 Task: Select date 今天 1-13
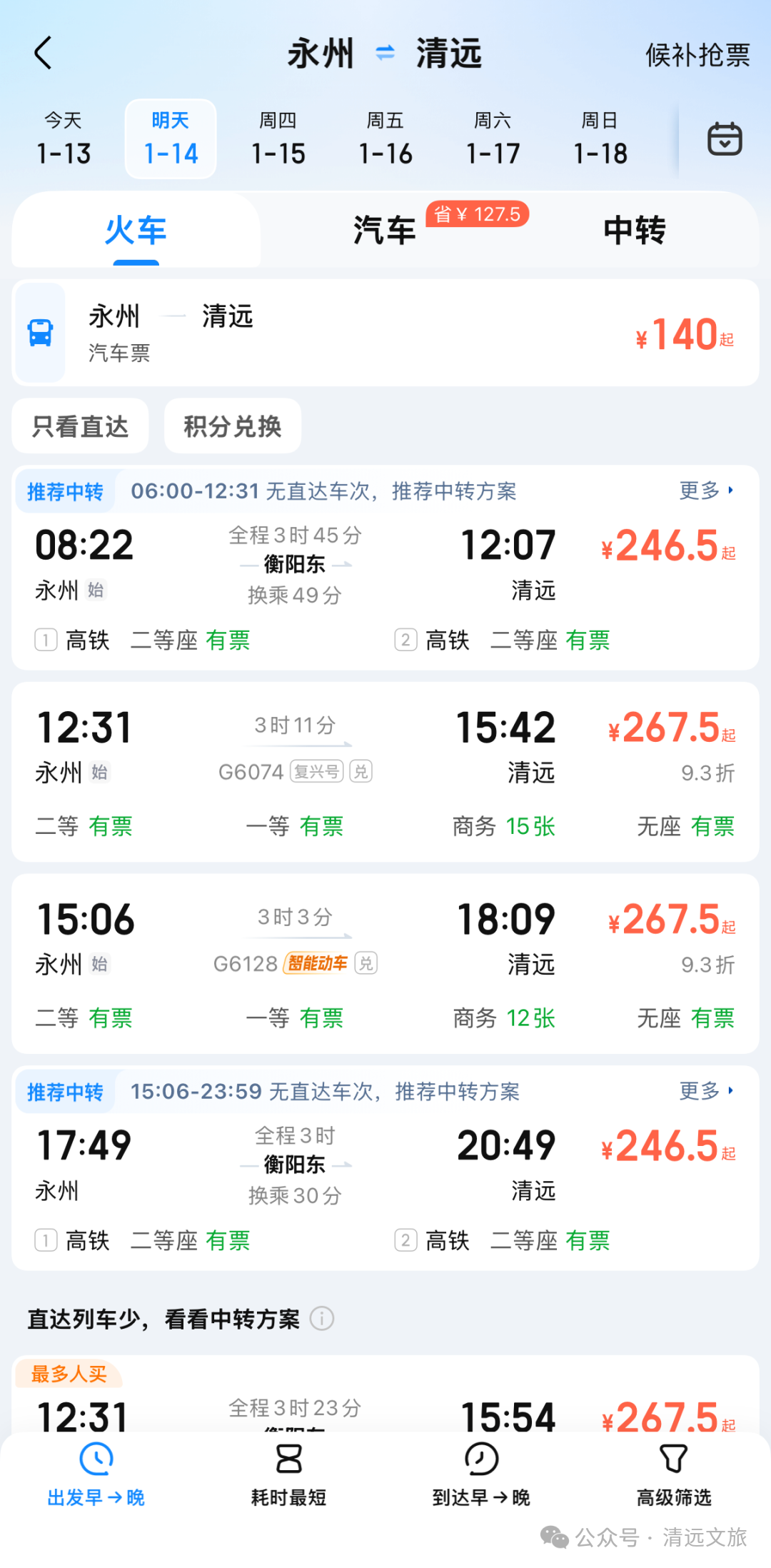pyautogui.click(x=64, y=139)
